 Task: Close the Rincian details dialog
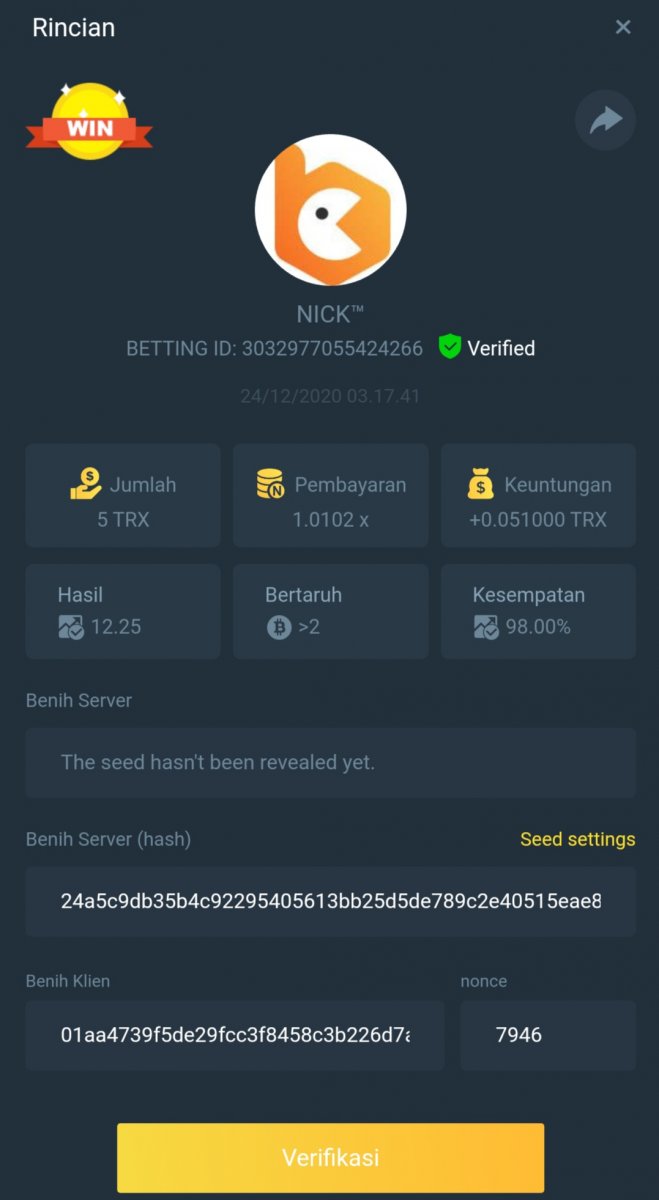(623, 27)
